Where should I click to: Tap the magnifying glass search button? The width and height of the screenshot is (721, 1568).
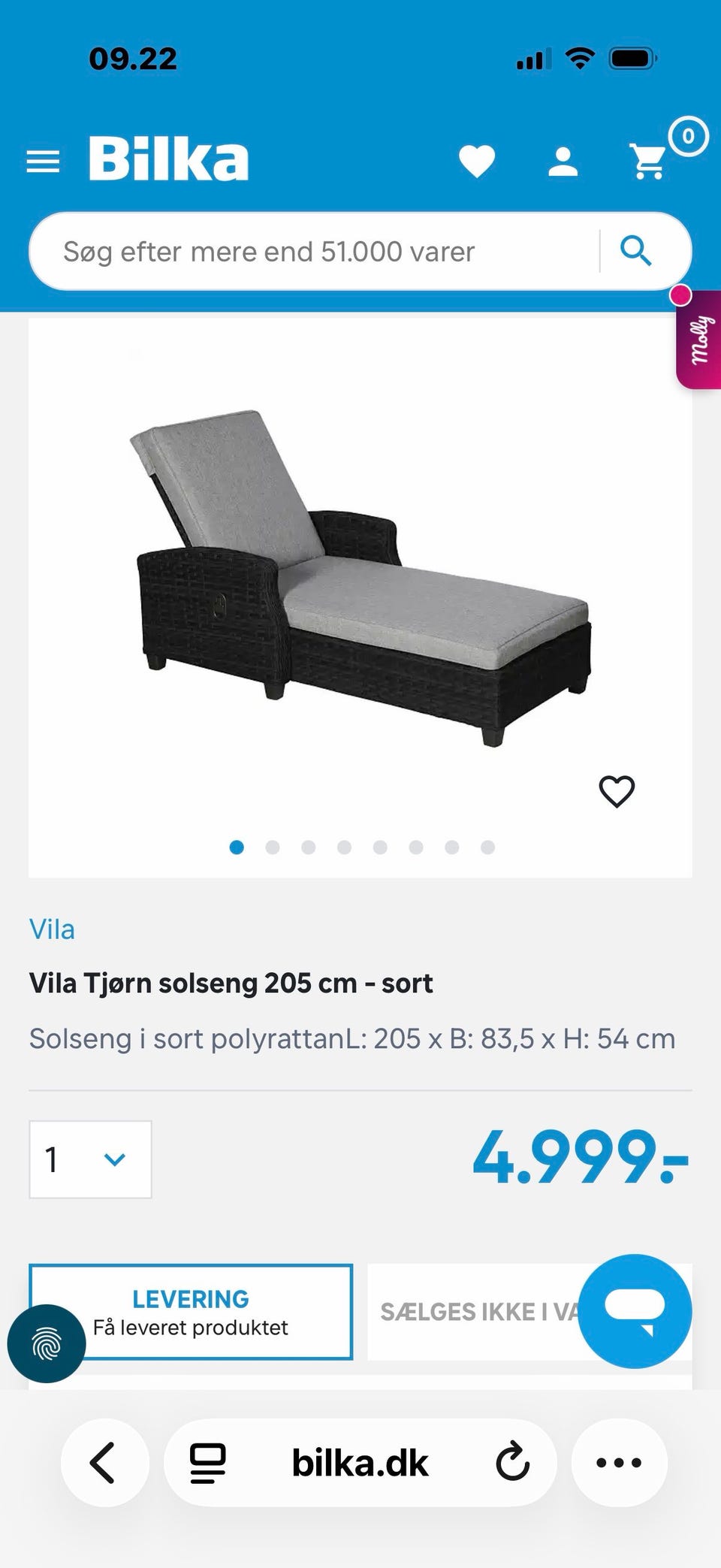click(635, 251)
